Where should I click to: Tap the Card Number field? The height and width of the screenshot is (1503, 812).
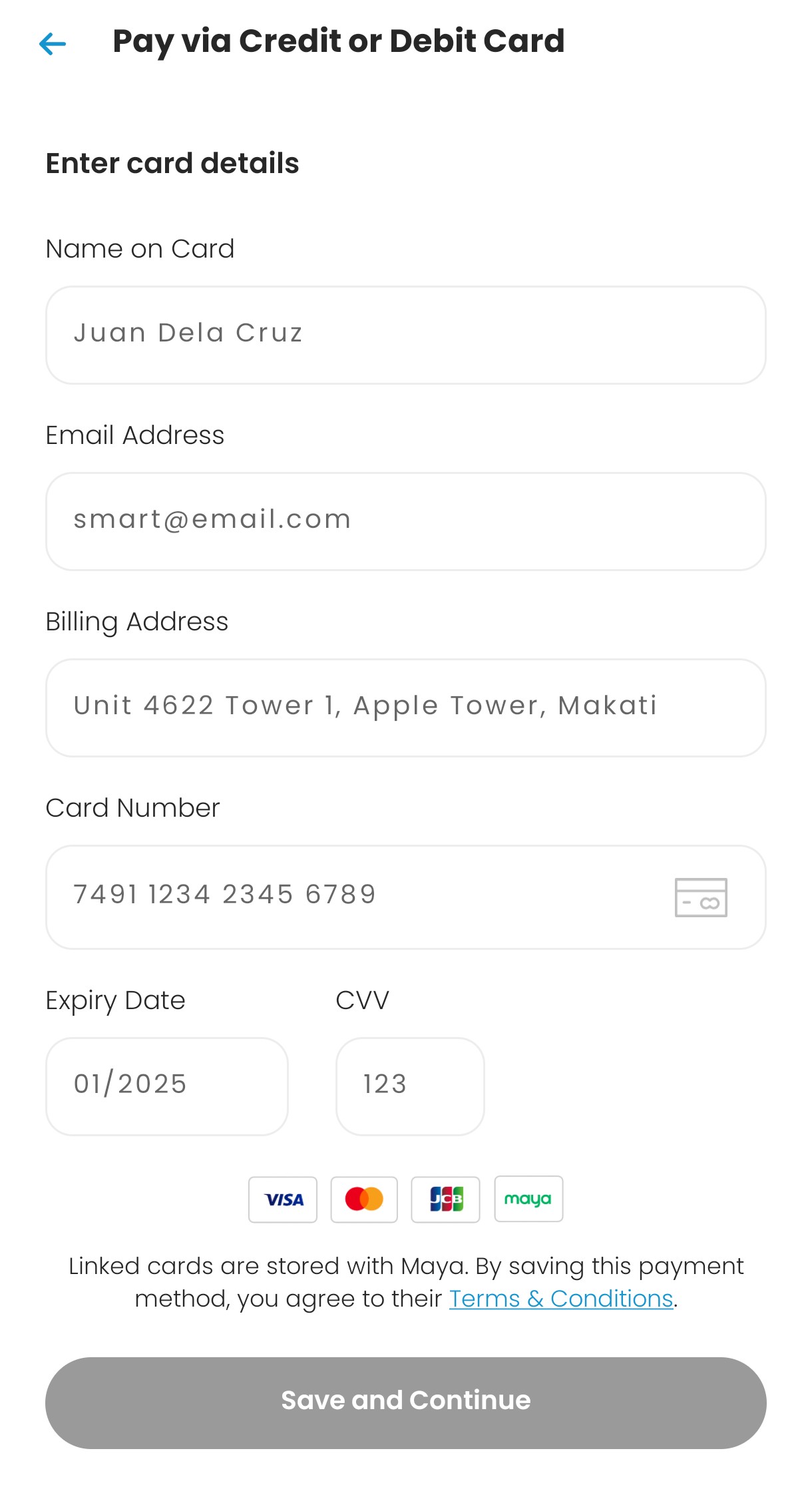click(x=359, y=897)
